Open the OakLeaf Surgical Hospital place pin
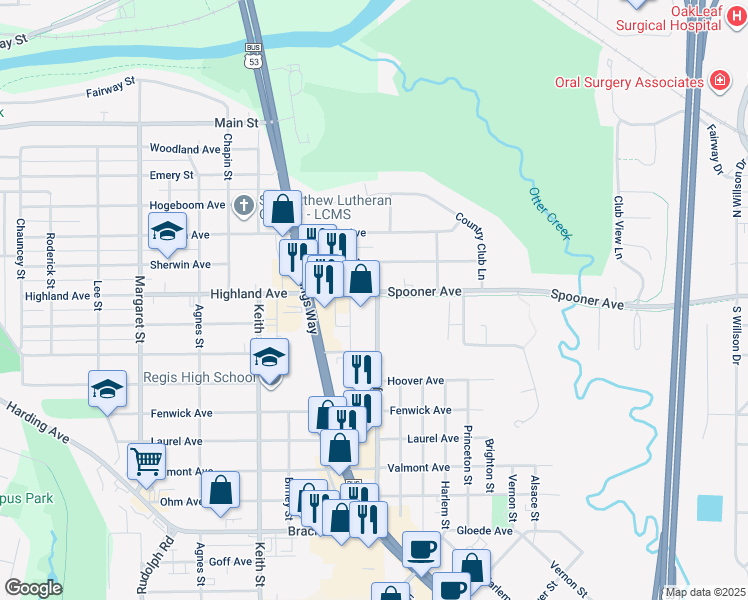 click(x=737, y=17)
